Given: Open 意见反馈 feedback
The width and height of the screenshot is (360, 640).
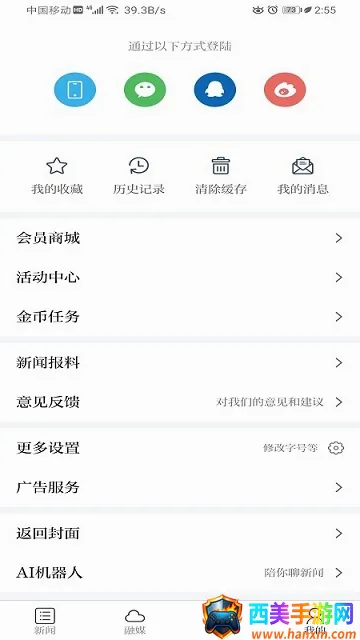Looking at the screenshot, I should click(180, 402).
